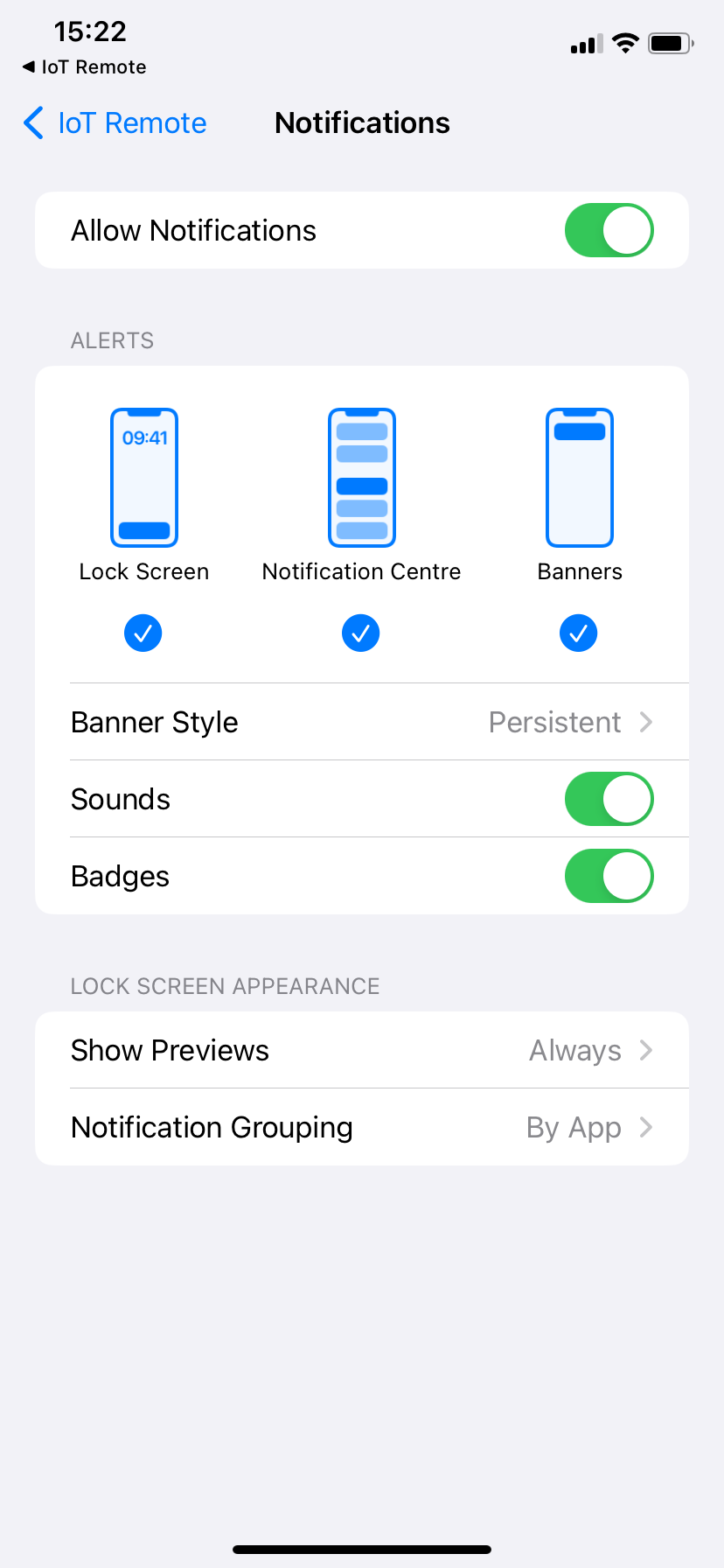Return to IoT Remote app via breadcrumb

[84, 67]
